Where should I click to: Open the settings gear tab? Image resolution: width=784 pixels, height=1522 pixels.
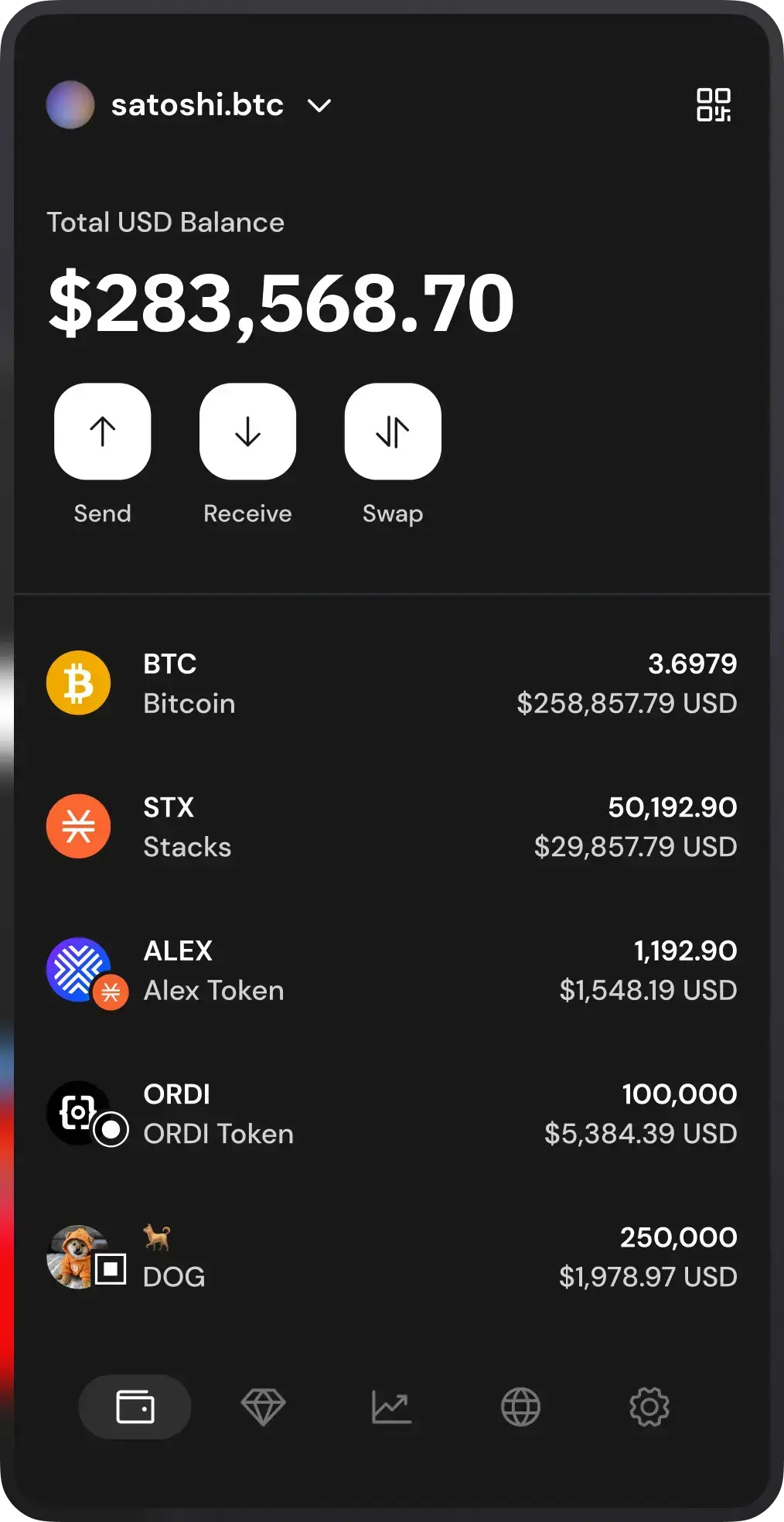649,1407
